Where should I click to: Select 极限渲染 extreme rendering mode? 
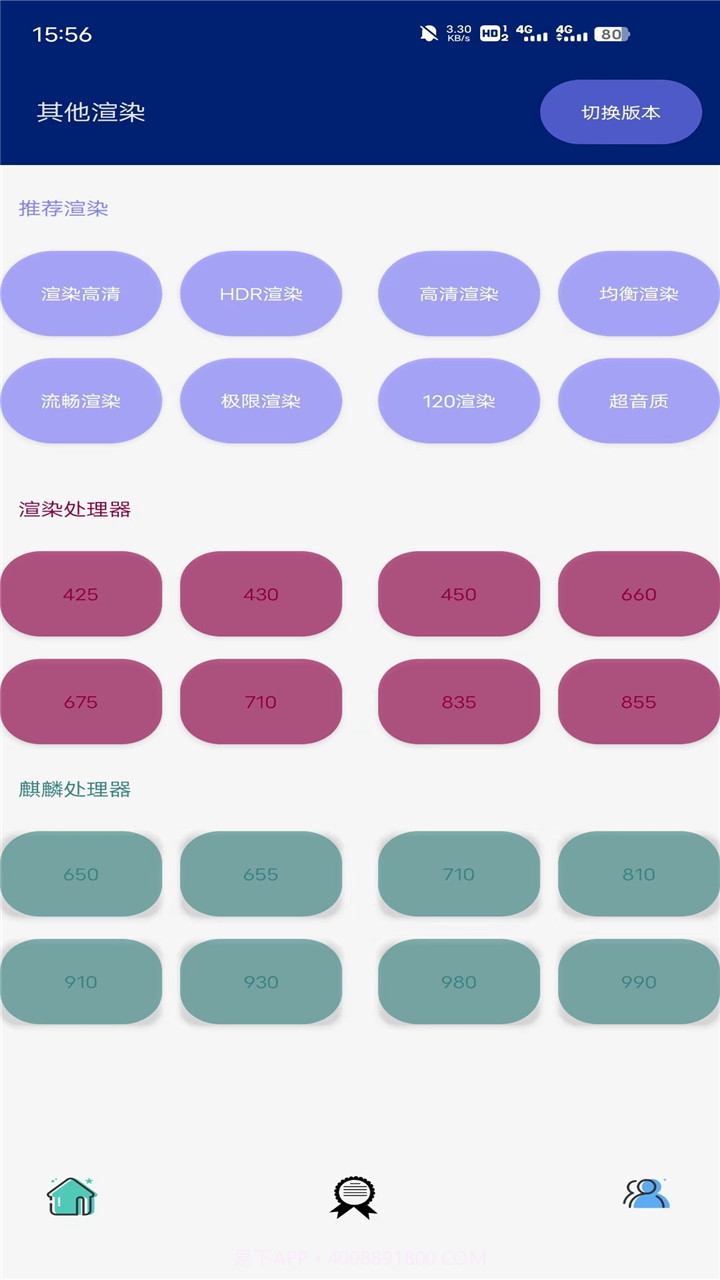click(x=261, y=400)
